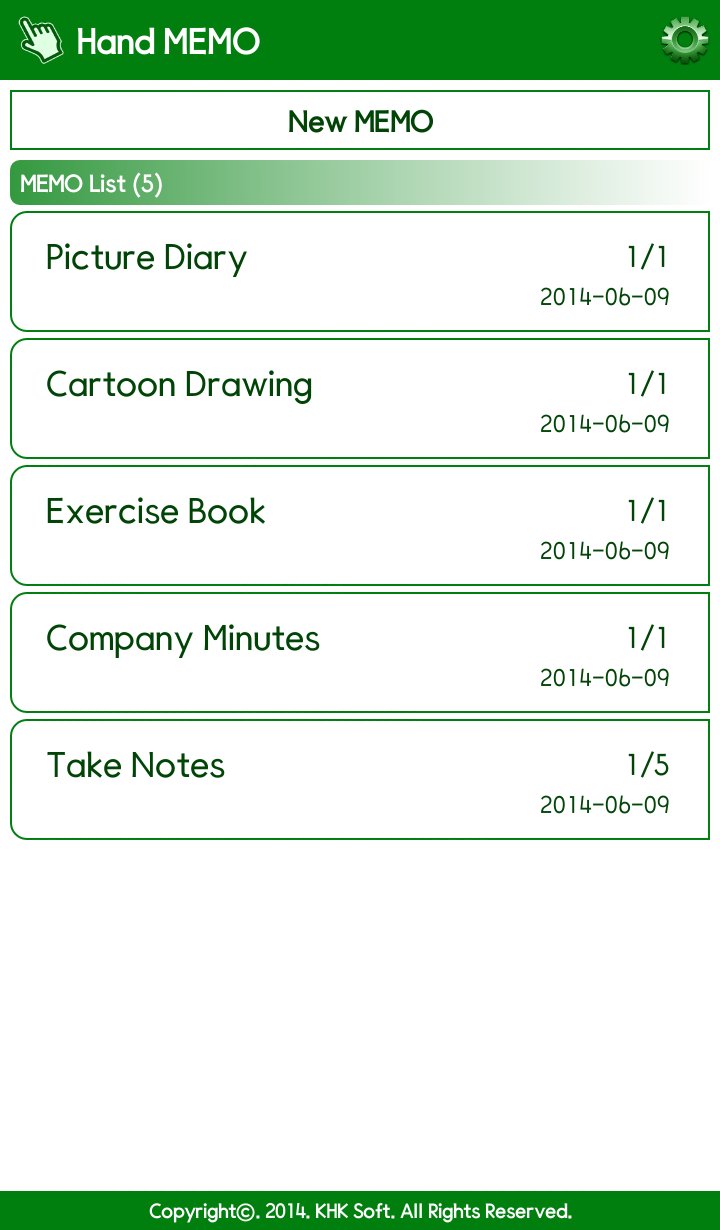
Task: Select the Take Notes title text
Action: point(135,765)
